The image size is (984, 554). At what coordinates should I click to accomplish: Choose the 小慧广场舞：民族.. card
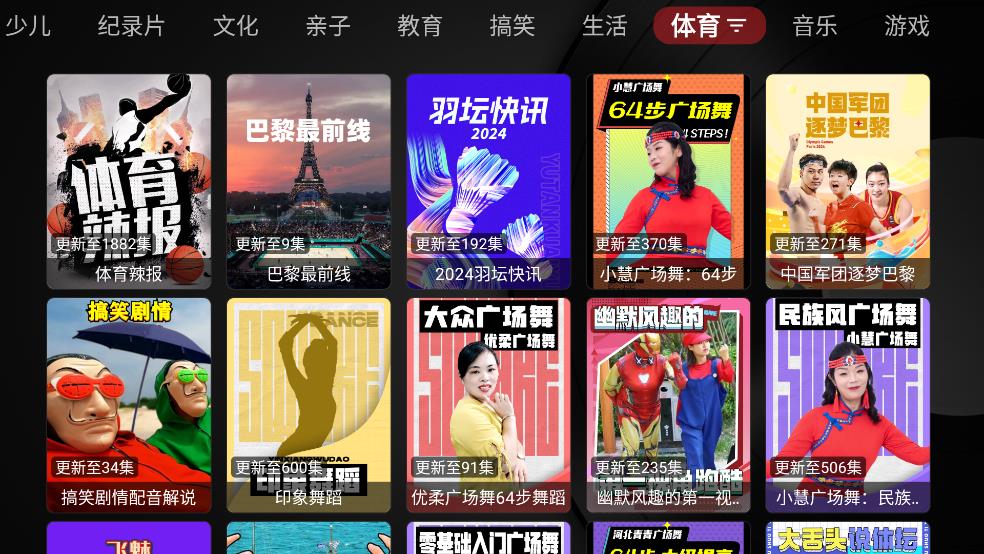848,405
